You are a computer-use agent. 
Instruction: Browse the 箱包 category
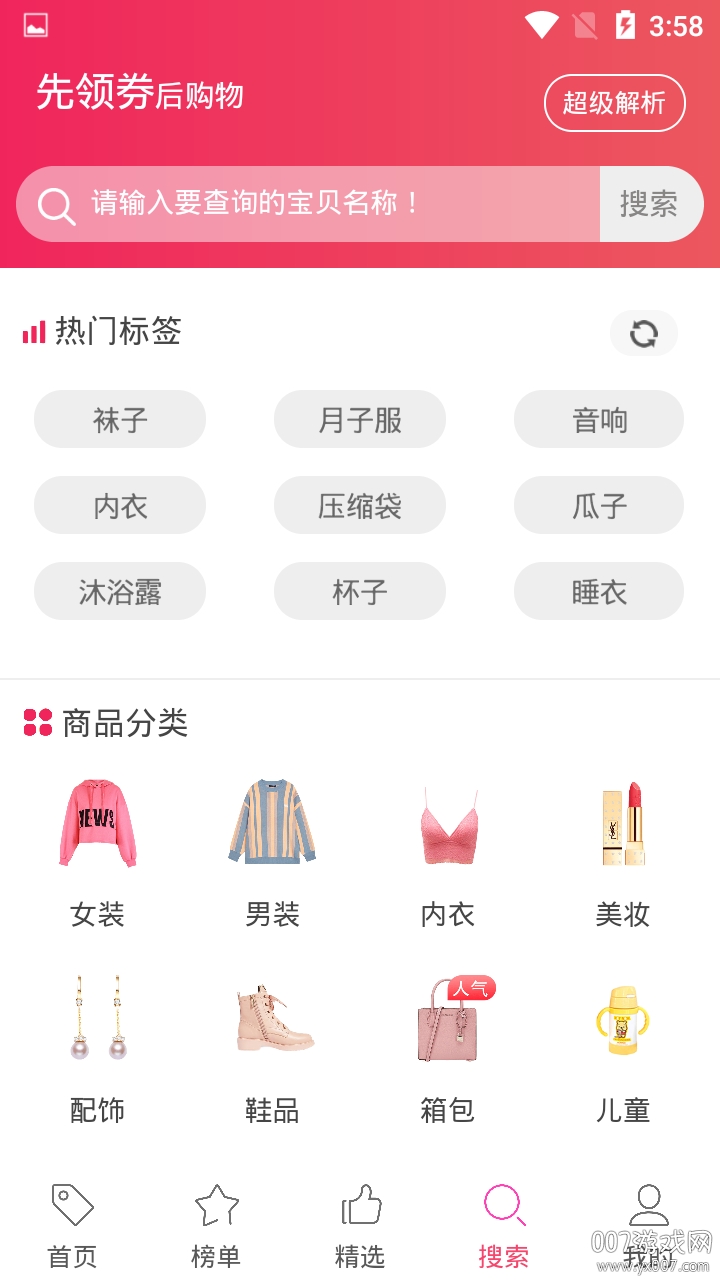click(x=447, y=1046)
